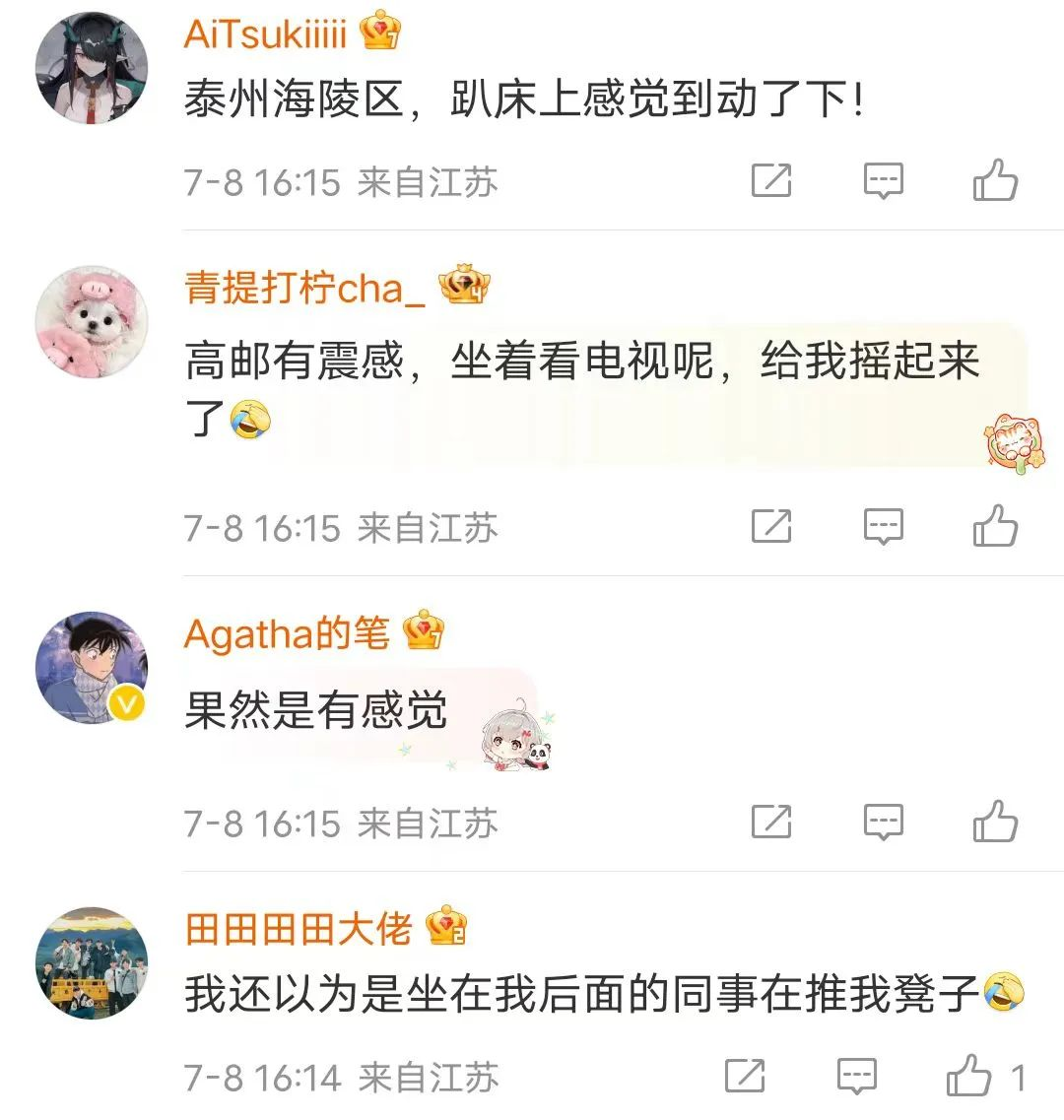Open Agatha的笔's profile avatar
The height and width of the screenshot is (1120, 1064).
pyautogui.click(x=92, y=668)
